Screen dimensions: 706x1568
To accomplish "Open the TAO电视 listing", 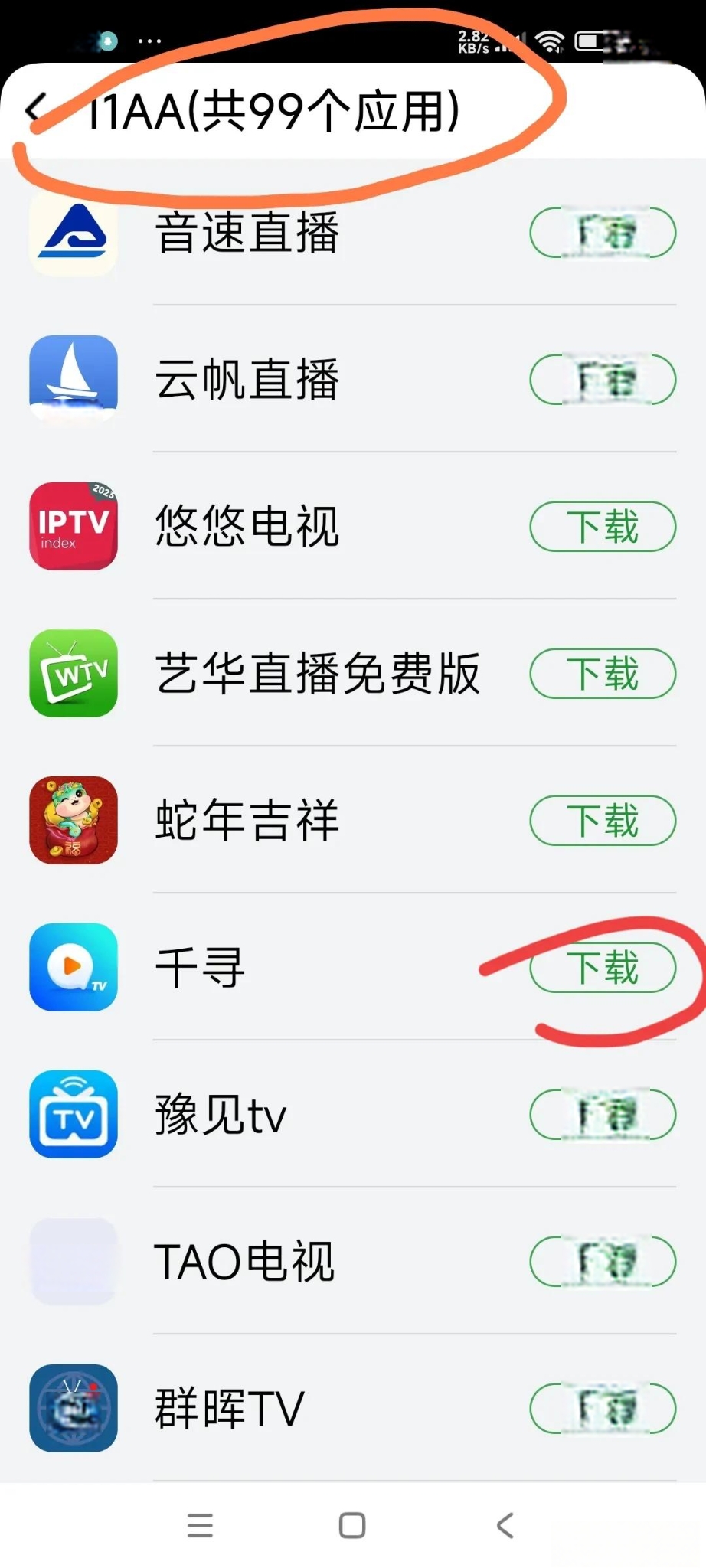I will pos(244,1262).
